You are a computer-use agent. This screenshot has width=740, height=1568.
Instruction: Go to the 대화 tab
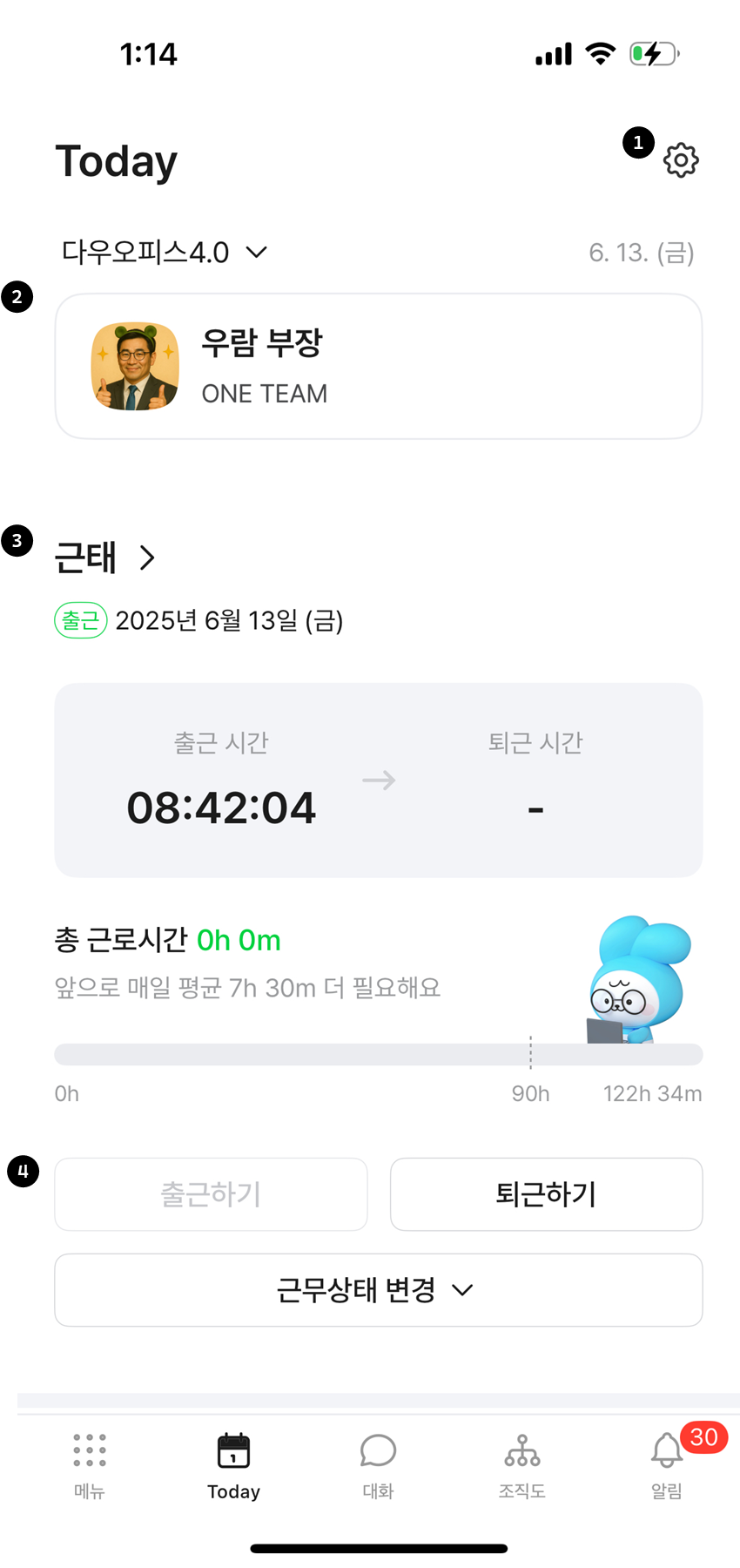378,1465
